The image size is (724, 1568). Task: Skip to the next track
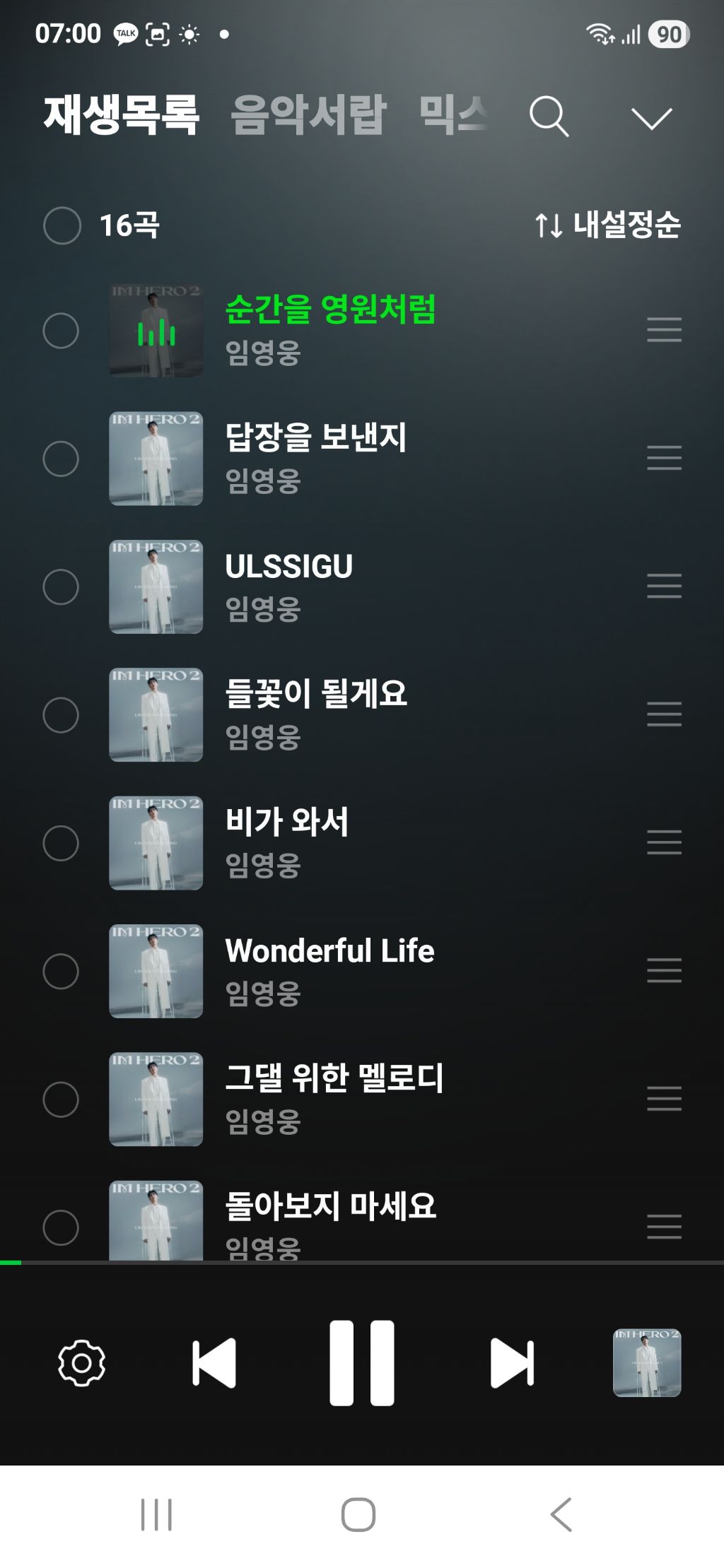tap(512, 1362)
